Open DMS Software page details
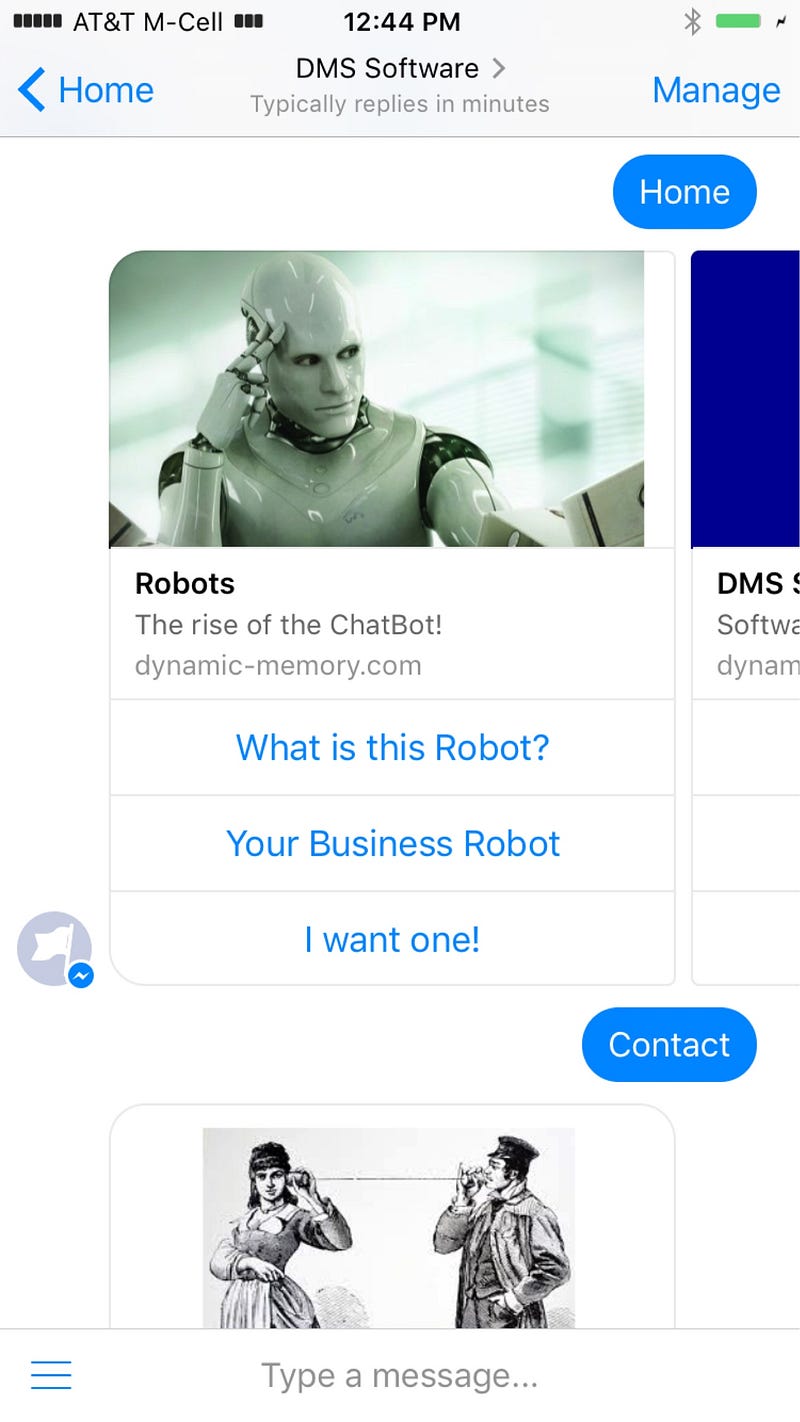Screen dimensions: 800x1422 tap(400, 68)
